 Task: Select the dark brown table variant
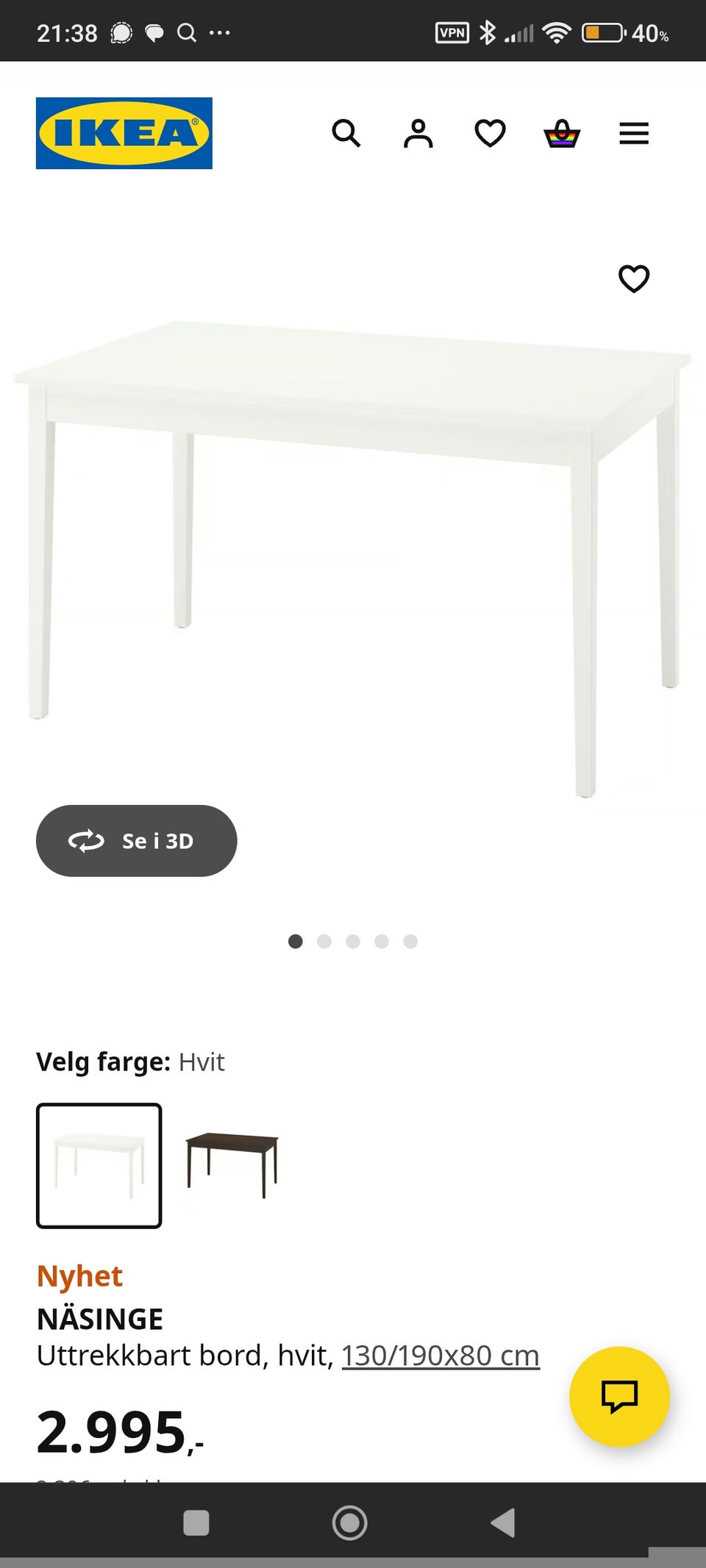(x=232, y=1165)
